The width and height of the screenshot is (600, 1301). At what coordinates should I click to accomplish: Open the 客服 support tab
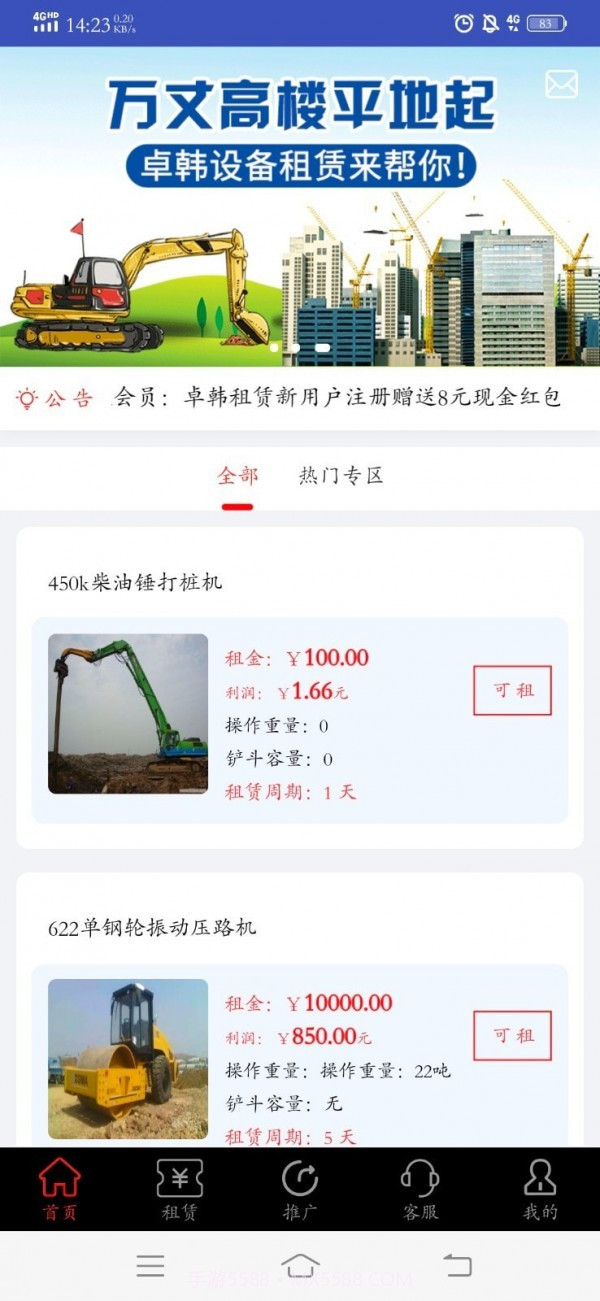tap(420, 1190)
